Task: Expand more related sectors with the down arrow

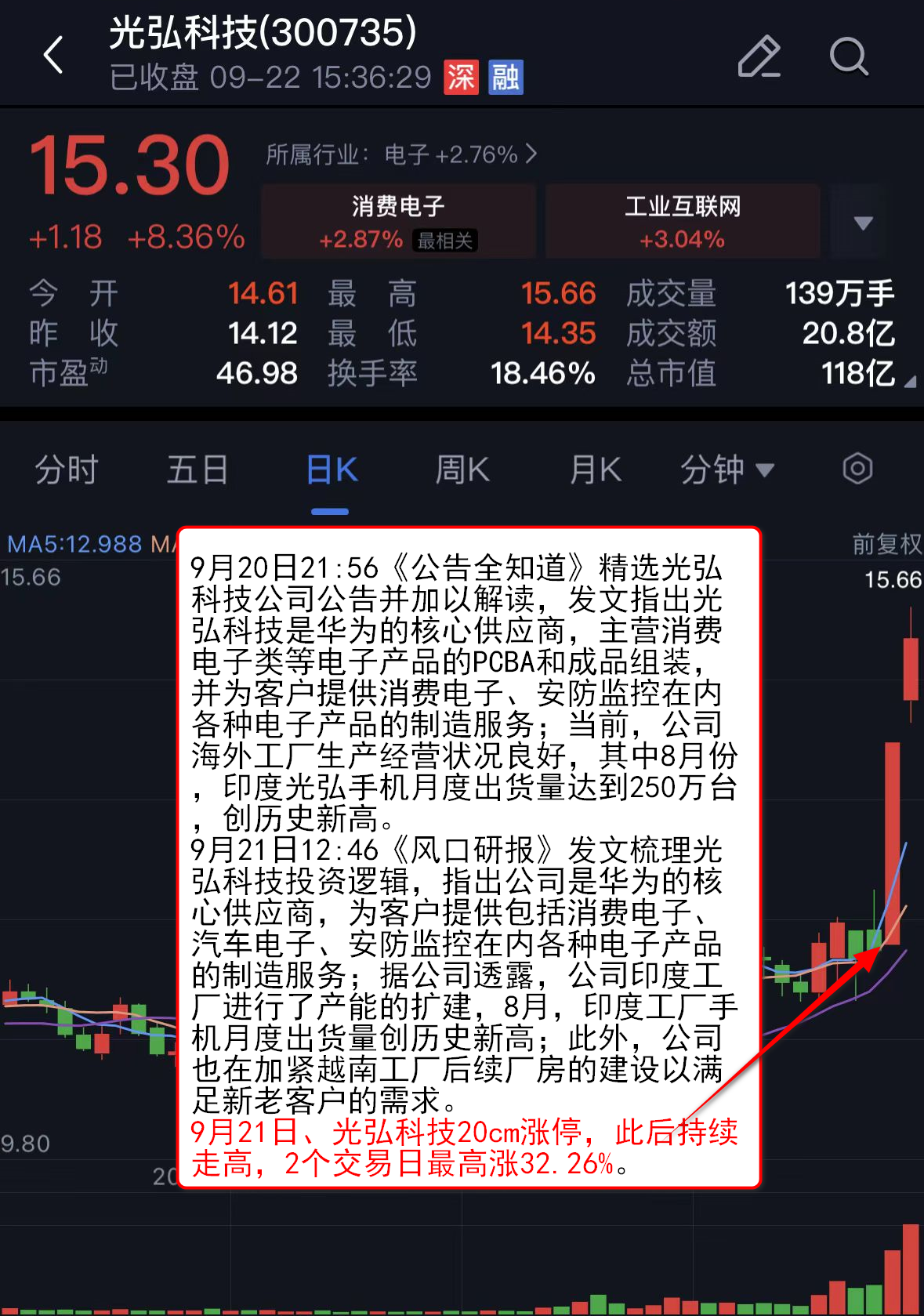Action: click(863, 223)
